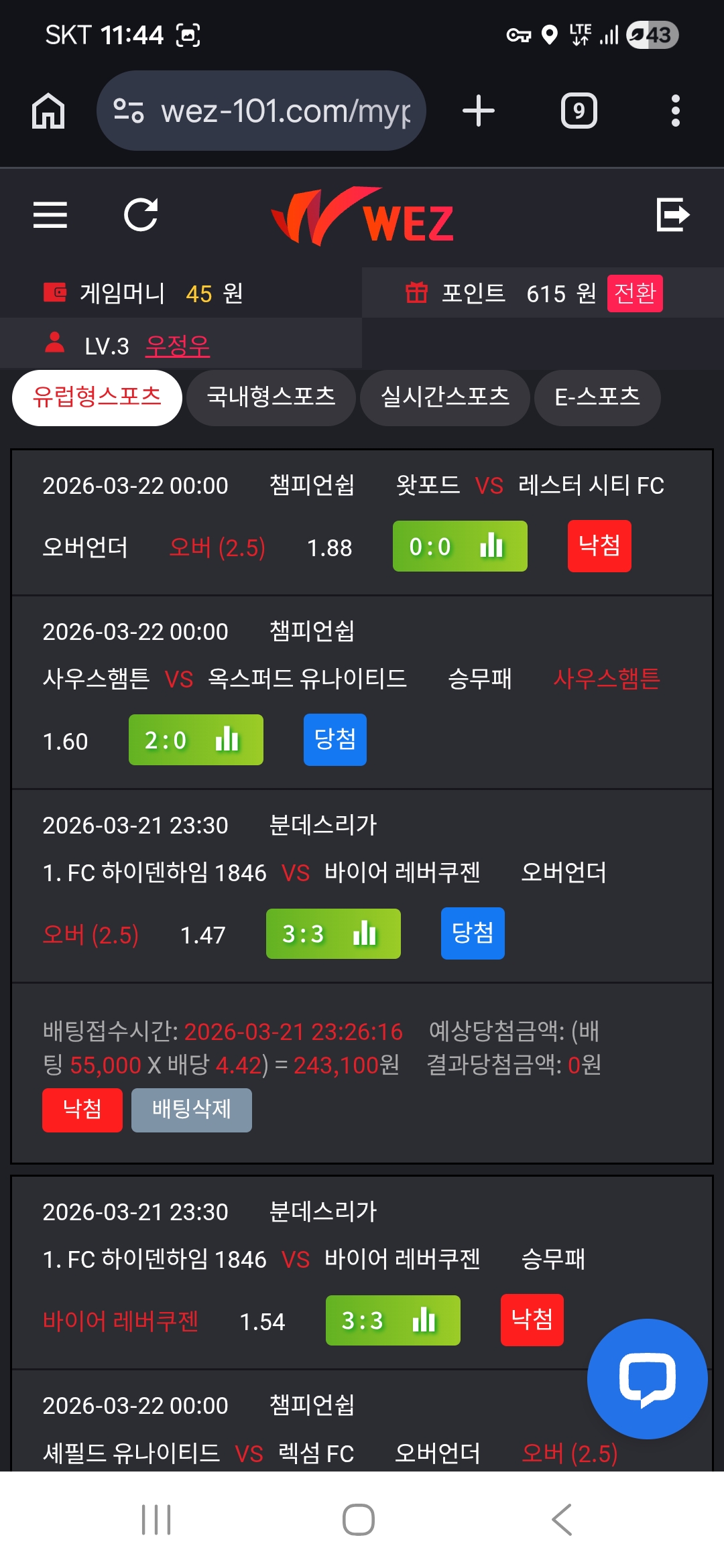Open the browser home page
This screenshot has width=724, height=1568.
click(x=48, y=111)
